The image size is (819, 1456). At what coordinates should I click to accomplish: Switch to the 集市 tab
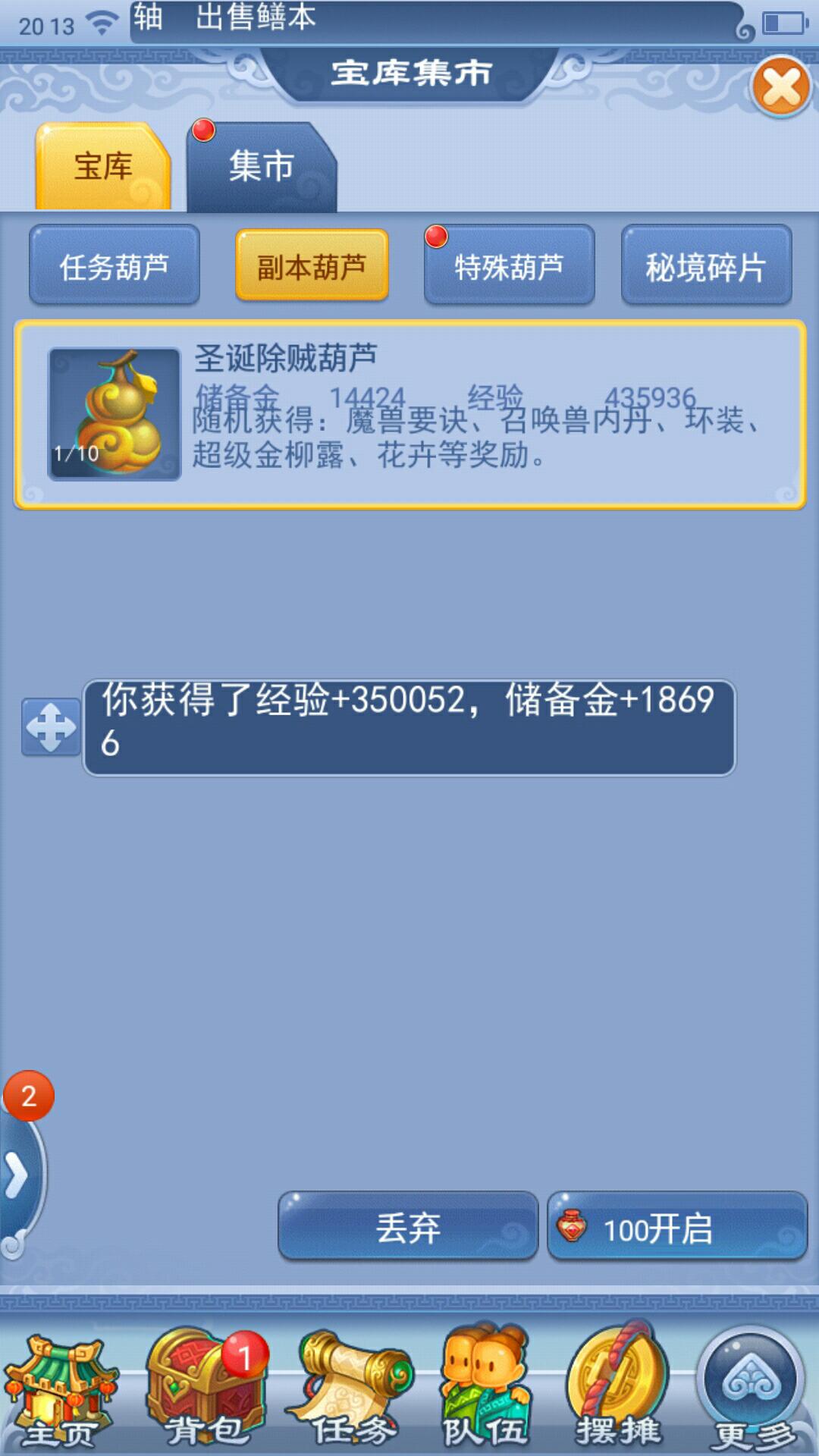point(261,167)
